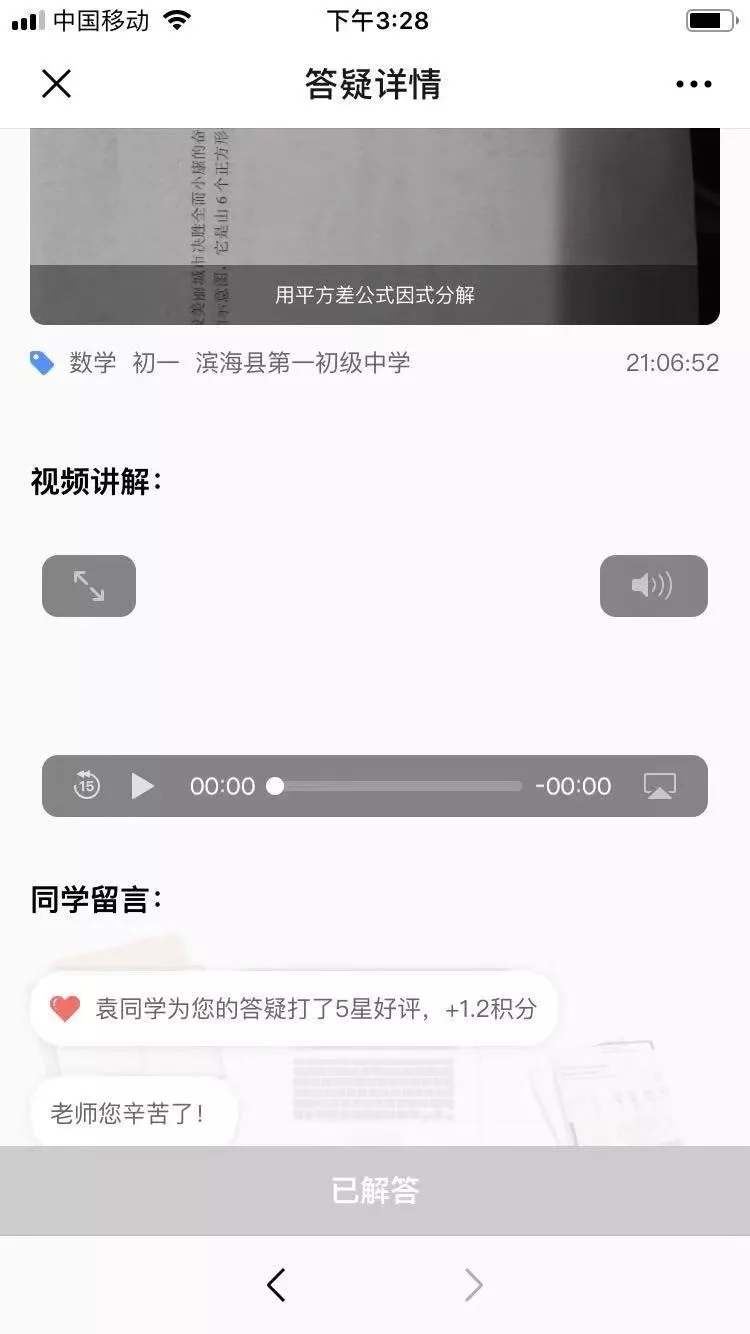Open the three-dot overflow menu
Screen dimensions: 750x1334
(693, 84)
